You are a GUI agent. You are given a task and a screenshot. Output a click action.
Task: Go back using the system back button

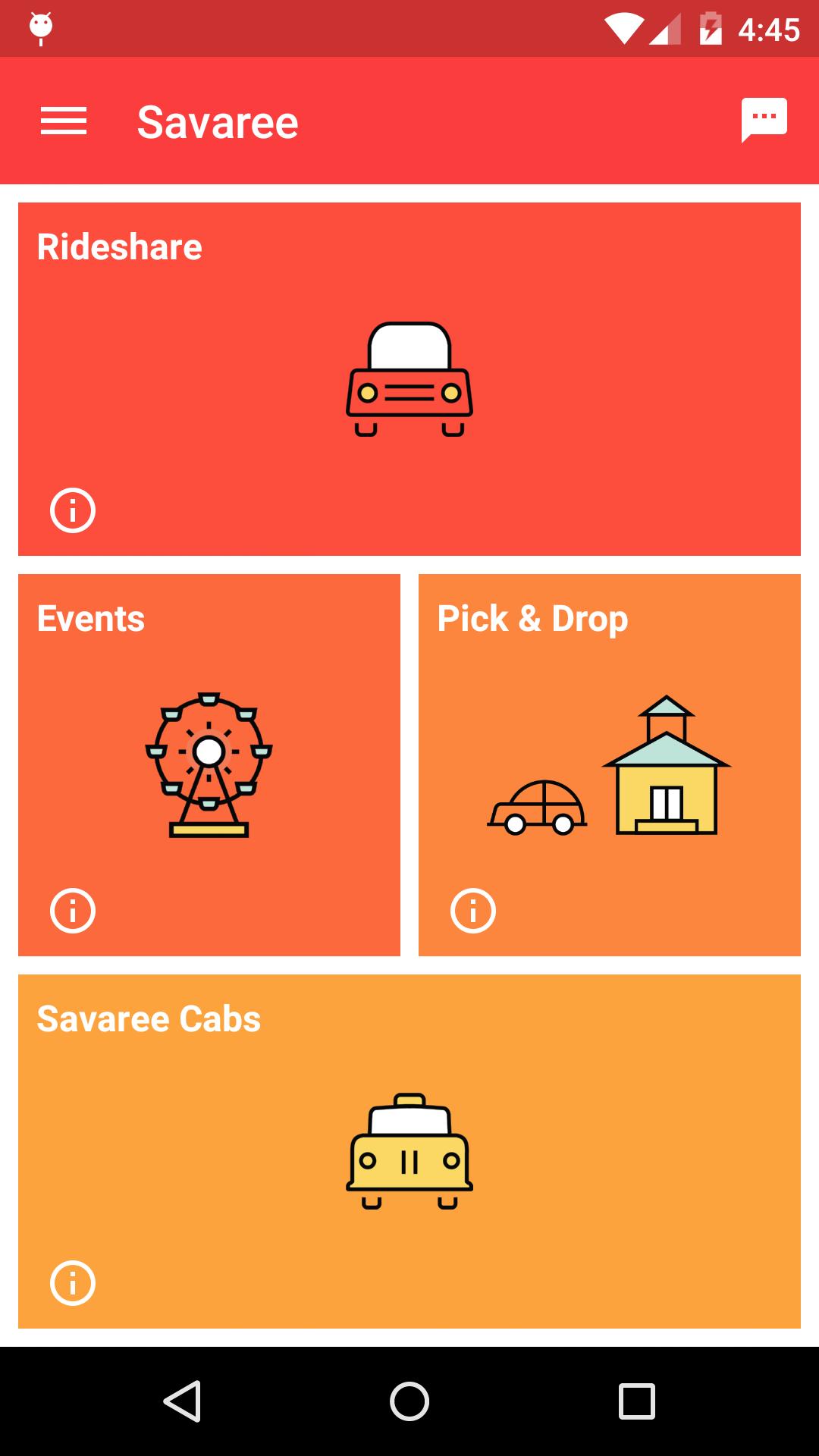182,1401
